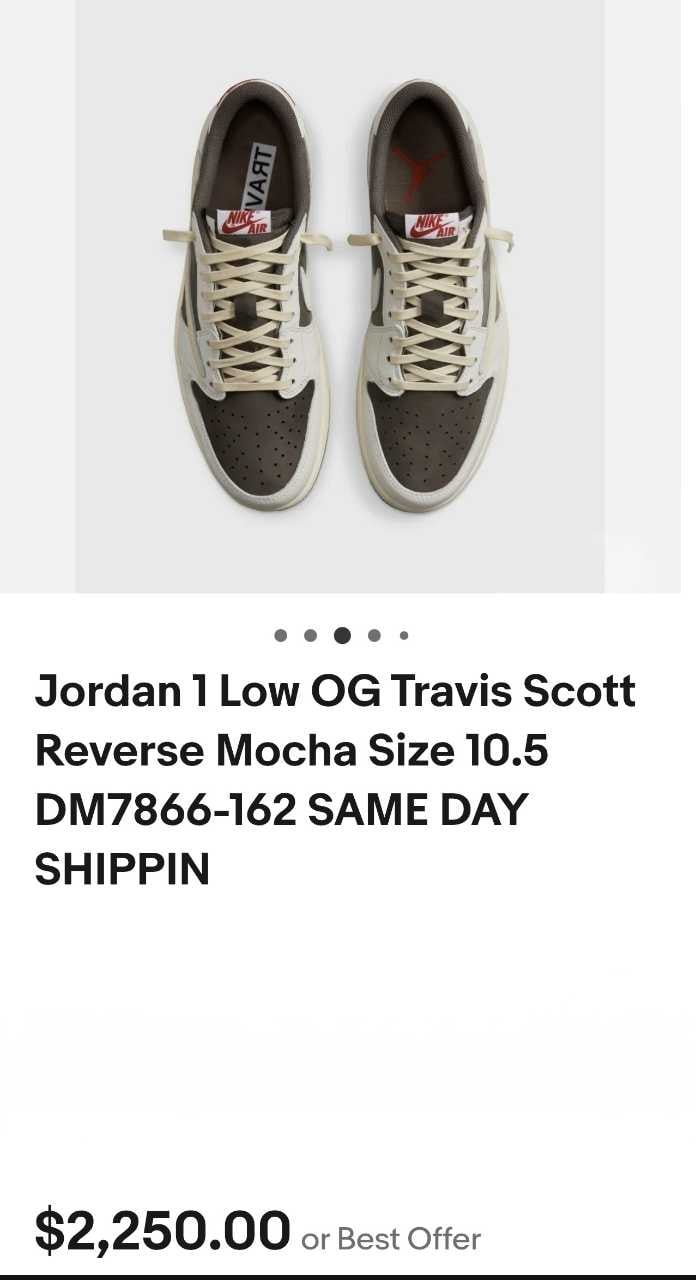The height and width of the screenshot is (1280, 696).
Task: Tap the first image page indicator dot
Action: coord(280,635)
